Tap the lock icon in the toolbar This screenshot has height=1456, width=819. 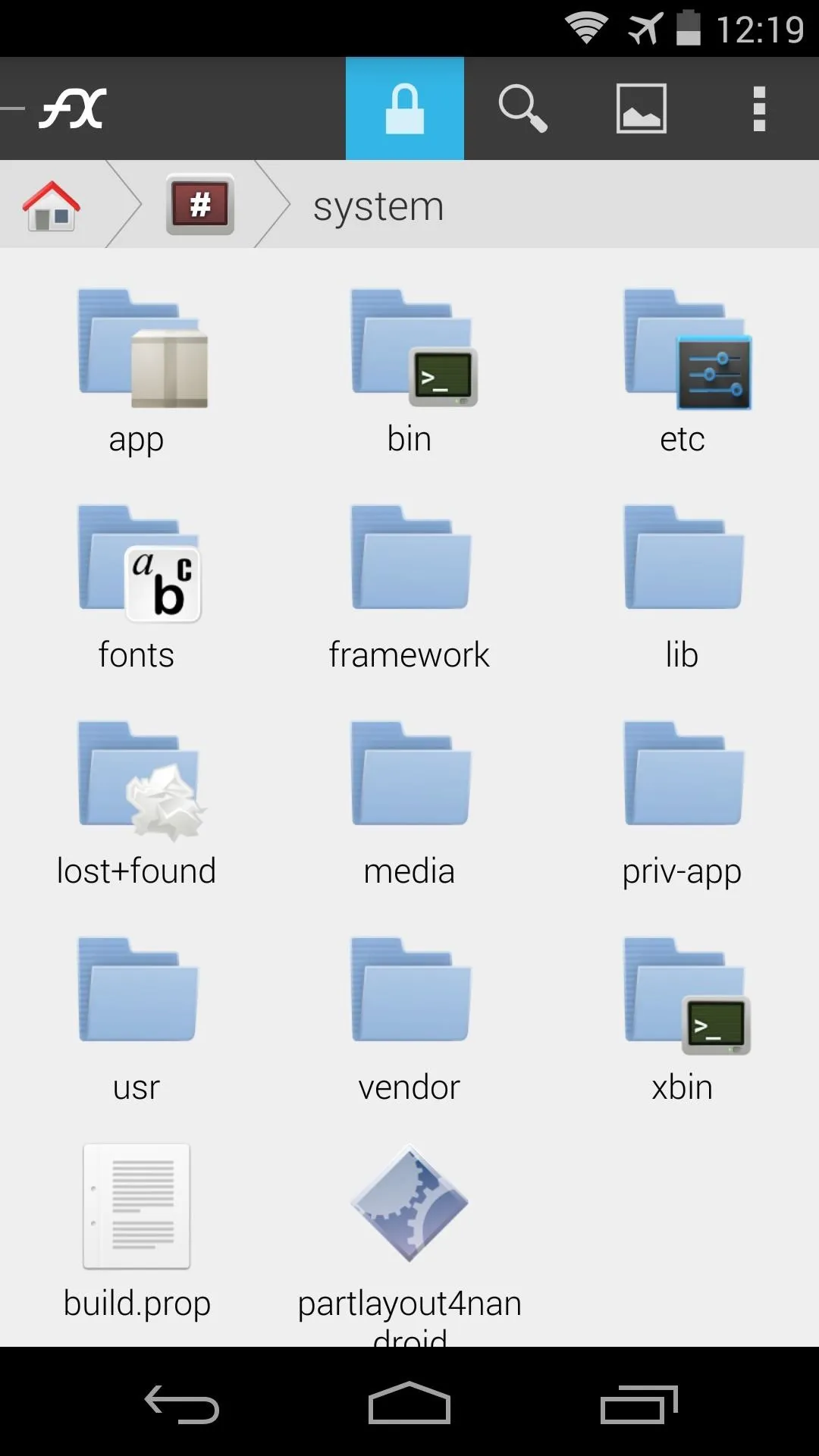pyautogui.click(x=405, y=108)
